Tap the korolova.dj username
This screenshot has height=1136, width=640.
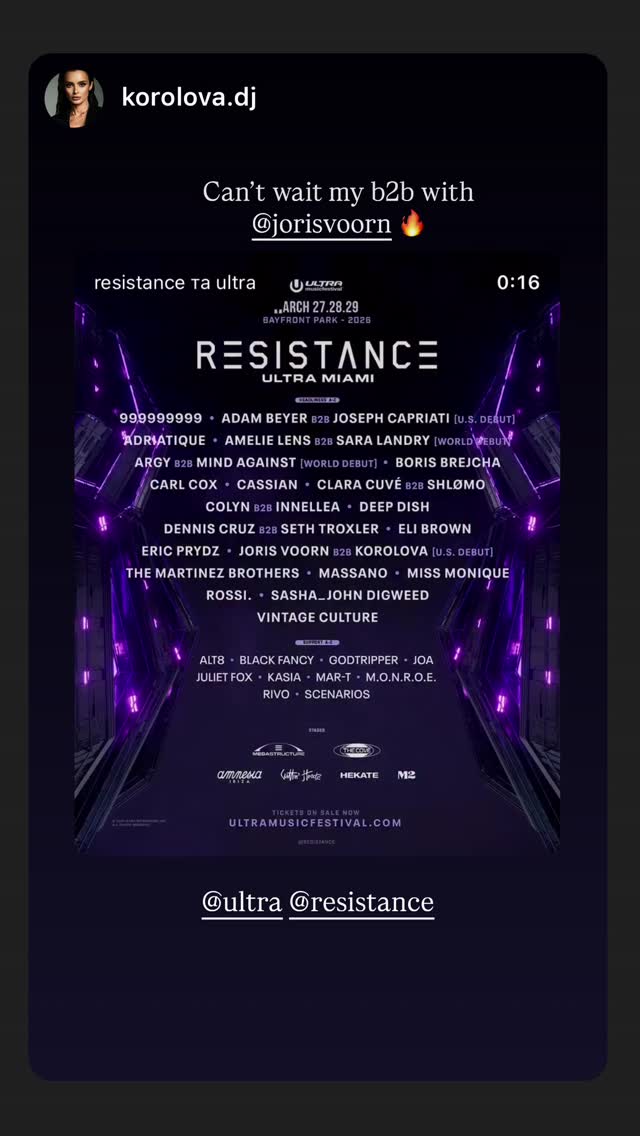tap(188, 97)
